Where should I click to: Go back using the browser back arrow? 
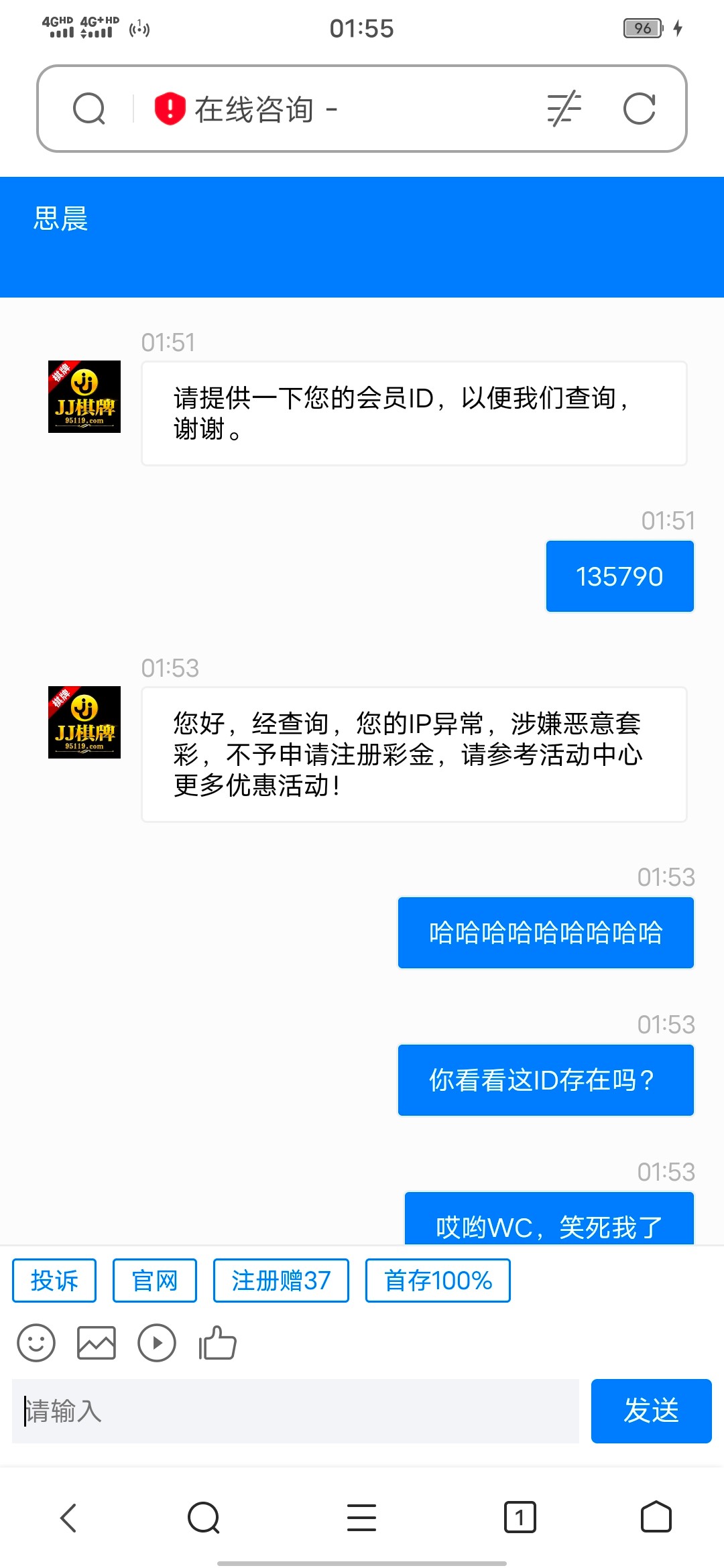coord(69,1518)
